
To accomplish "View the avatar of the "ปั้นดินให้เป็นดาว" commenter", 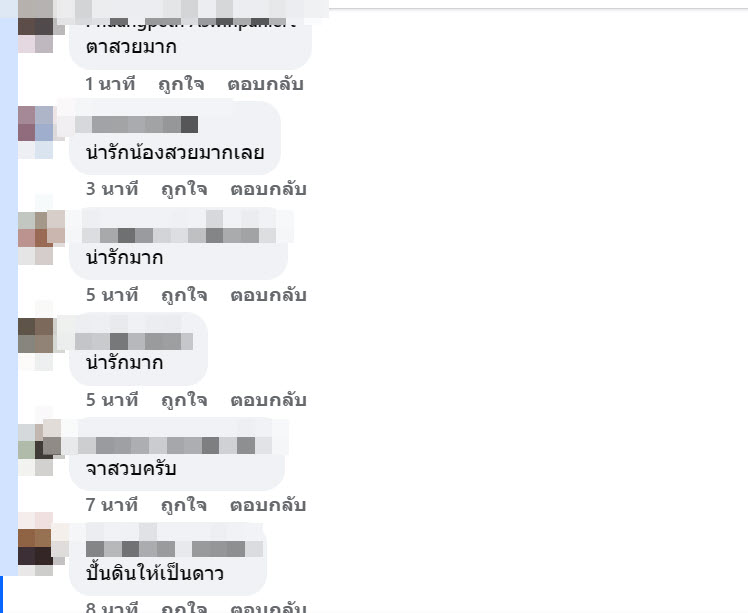I will (x=36, y=546).
